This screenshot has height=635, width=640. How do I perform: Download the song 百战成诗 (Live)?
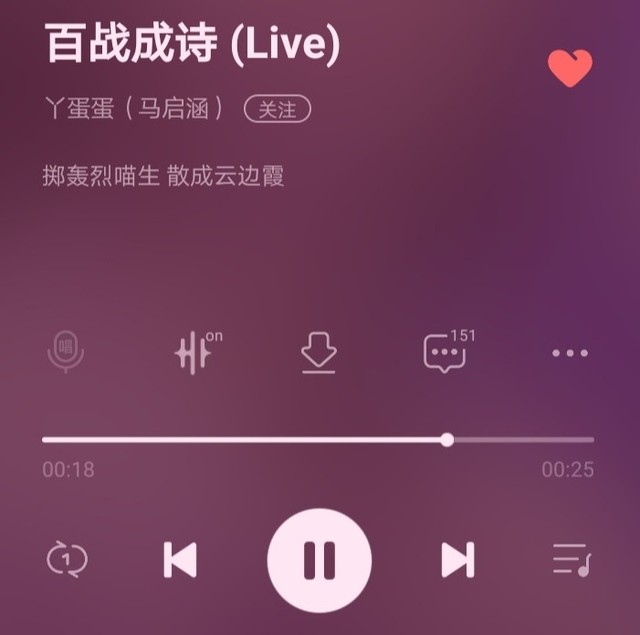319,353
